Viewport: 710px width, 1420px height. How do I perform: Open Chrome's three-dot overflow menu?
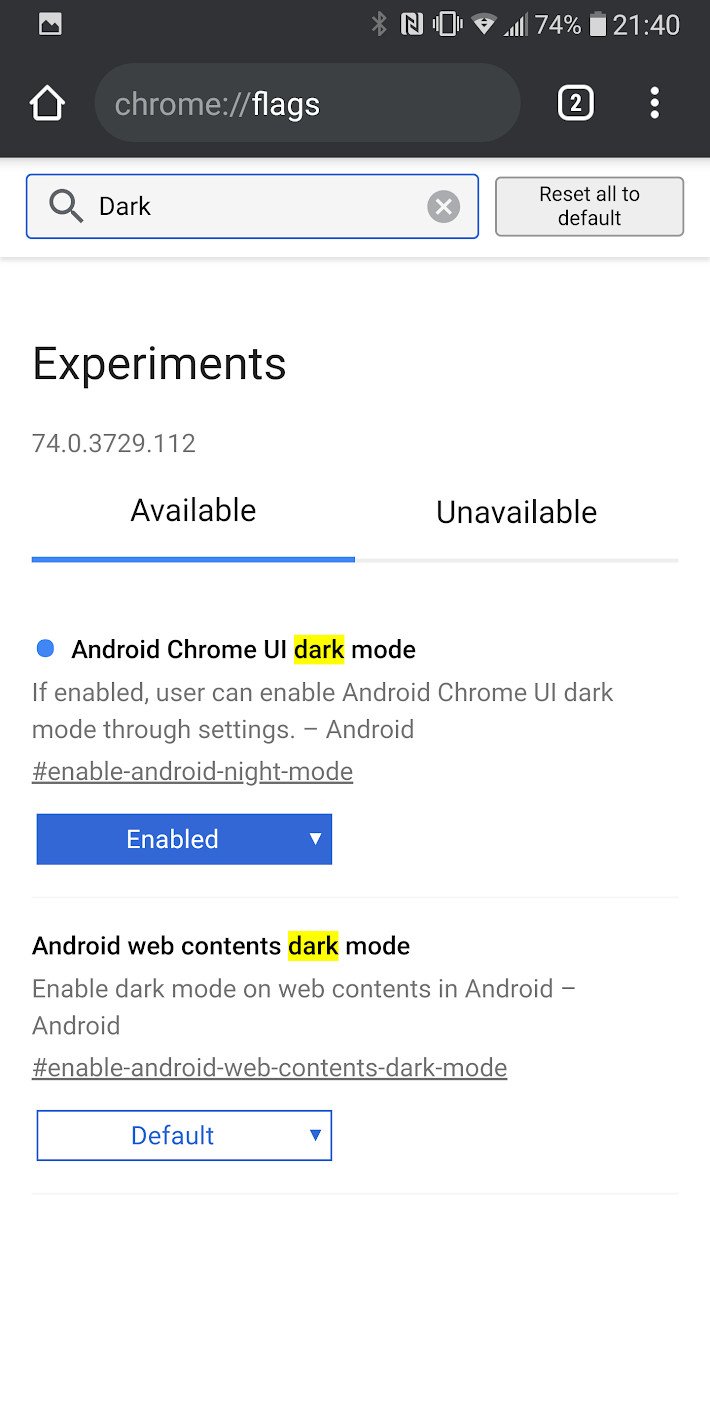(654, 103)
